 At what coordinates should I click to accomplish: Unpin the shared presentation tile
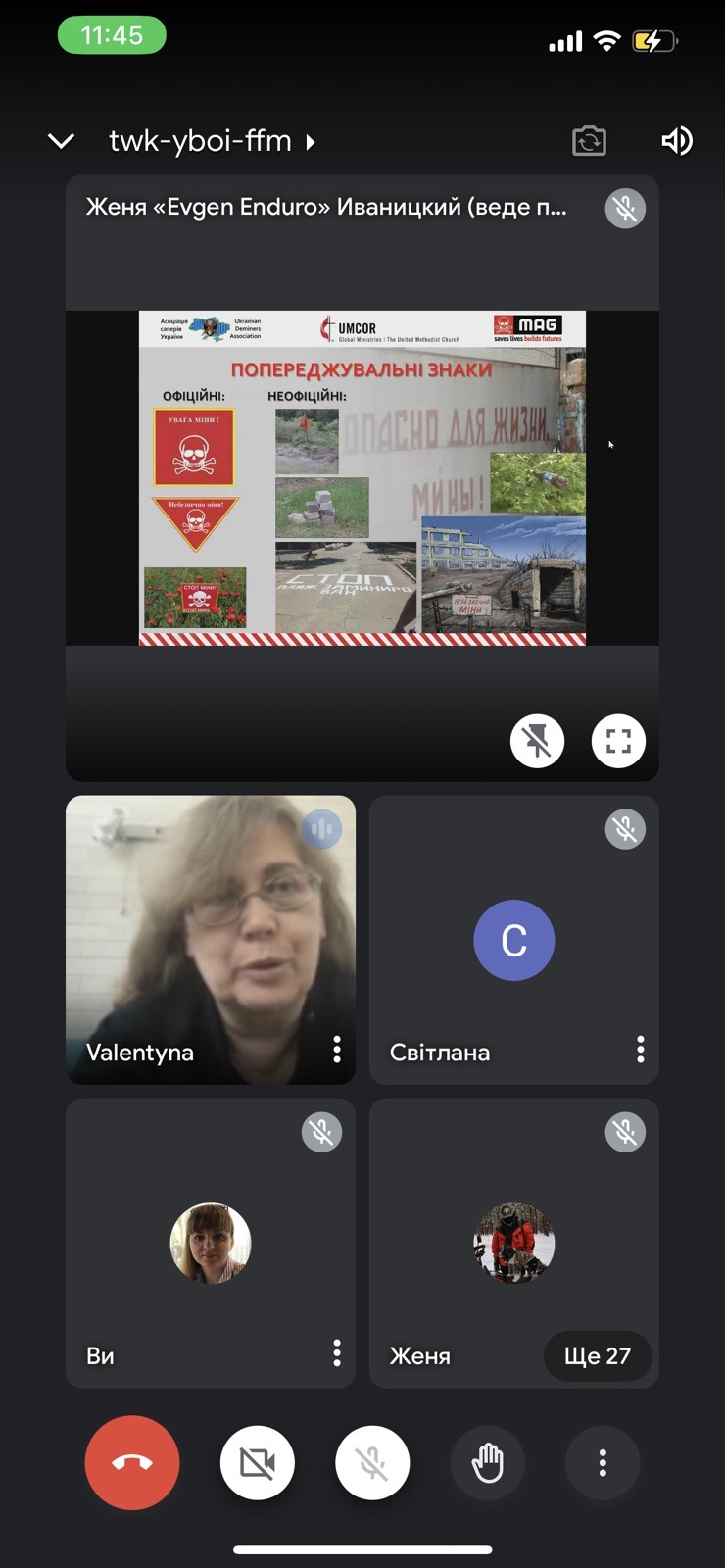[537, 741]
